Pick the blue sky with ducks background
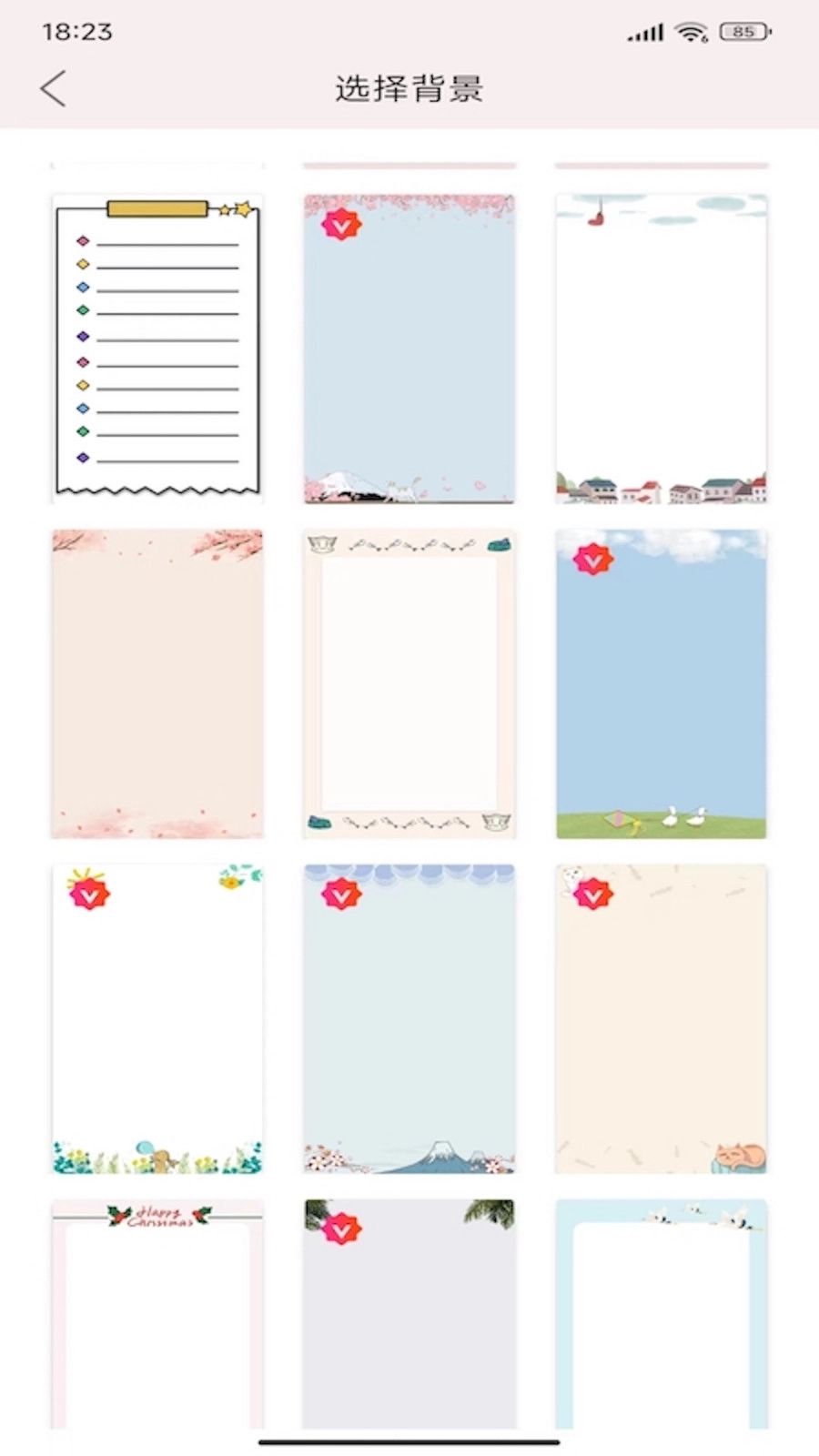This screenshot has height=1456, width=819. pos(661,683)
